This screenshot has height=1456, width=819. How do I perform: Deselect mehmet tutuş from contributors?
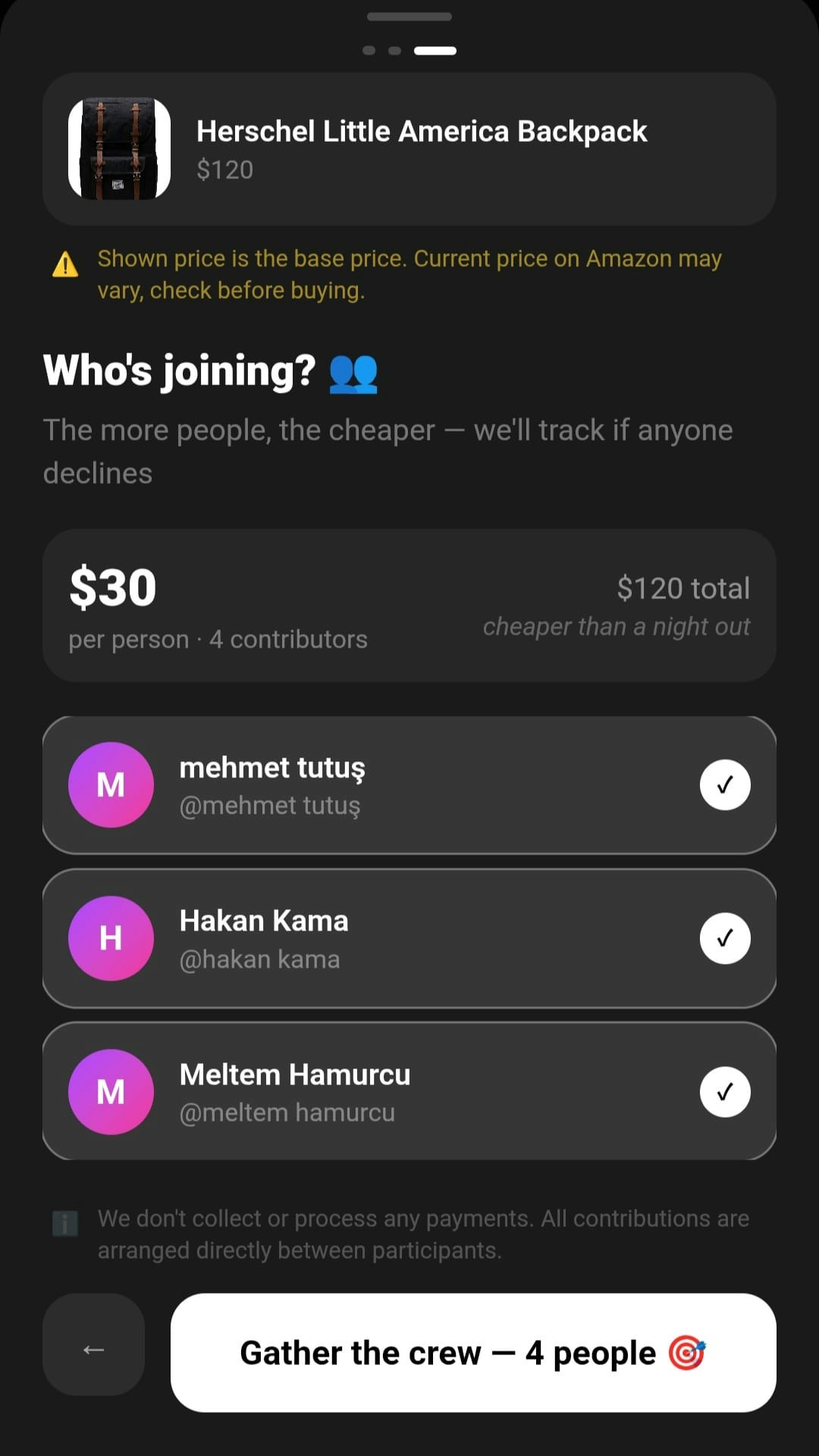(x=724, y=785)
